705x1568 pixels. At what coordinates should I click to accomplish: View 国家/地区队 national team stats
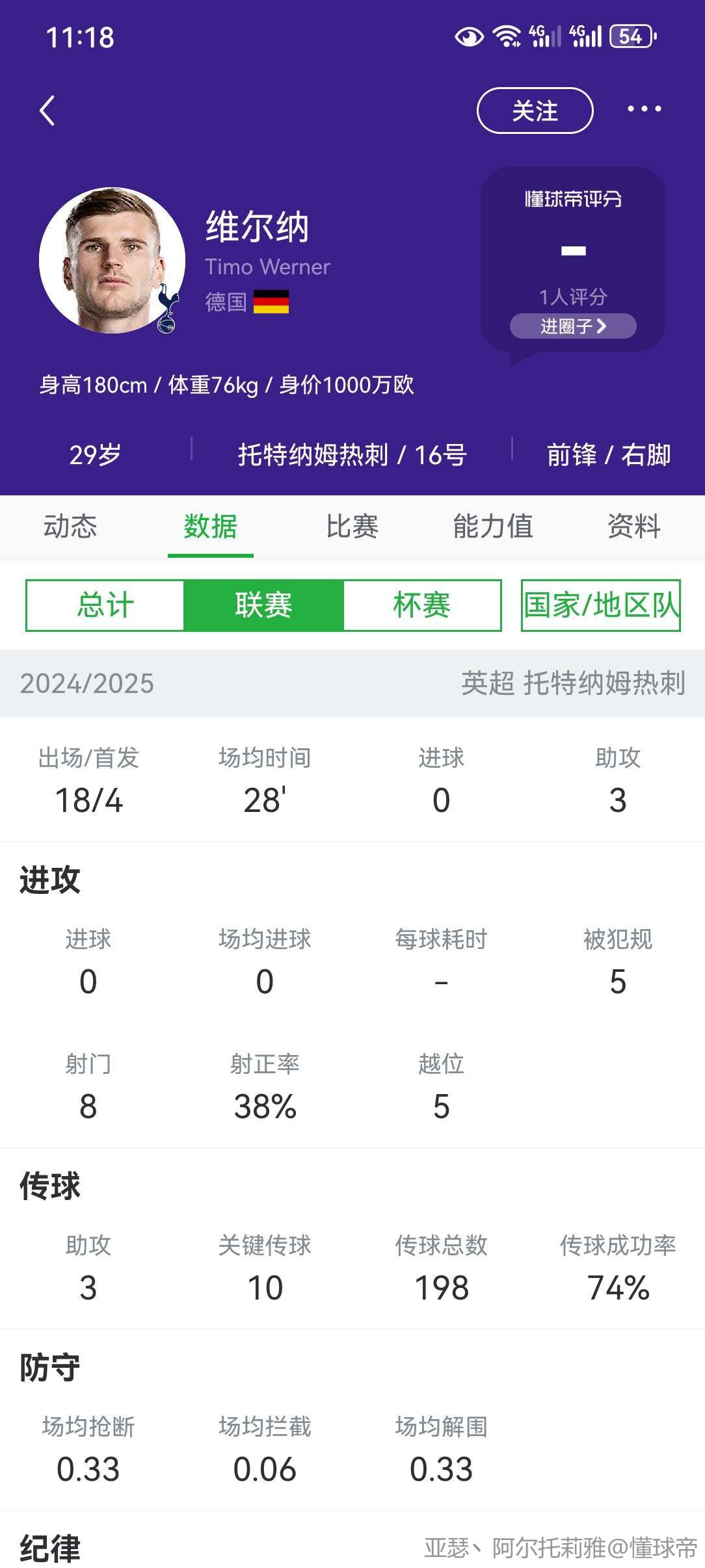[601, 605]
